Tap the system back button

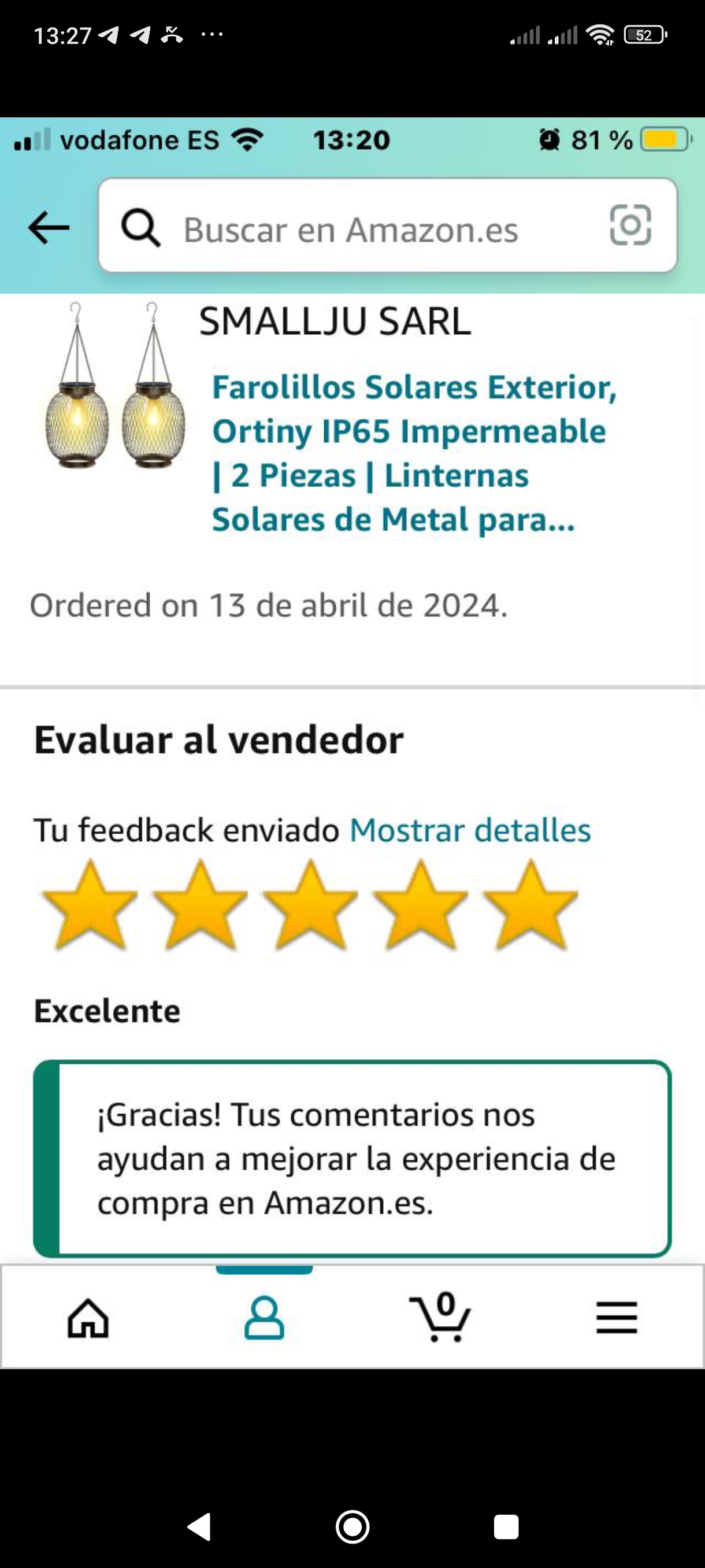199,1526
